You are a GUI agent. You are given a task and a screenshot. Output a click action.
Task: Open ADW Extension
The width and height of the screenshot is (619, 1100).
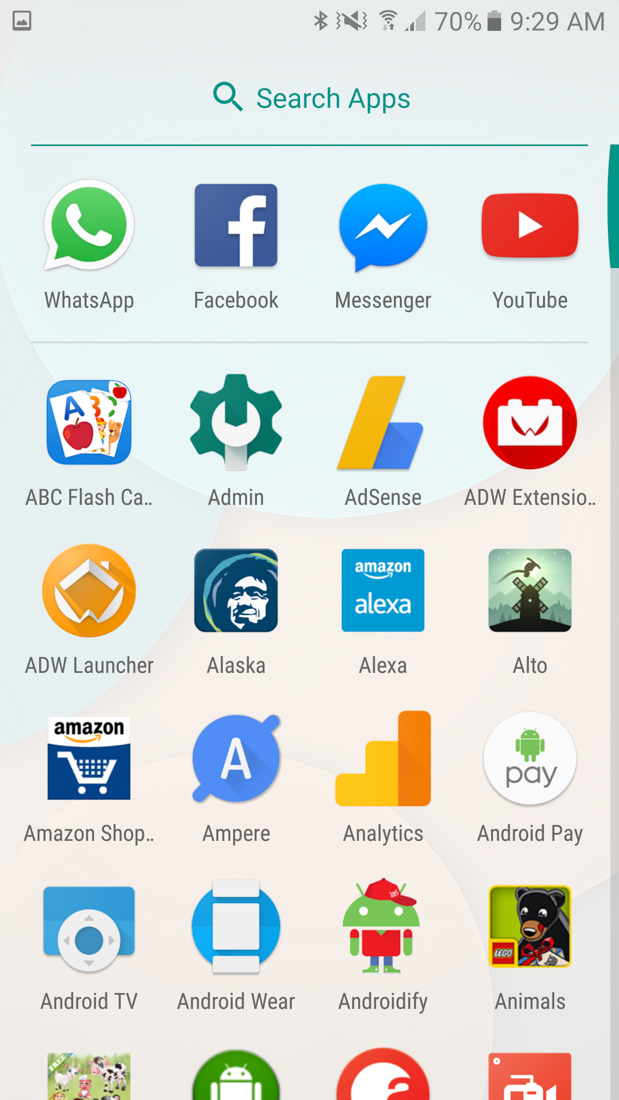click(530, 424)
